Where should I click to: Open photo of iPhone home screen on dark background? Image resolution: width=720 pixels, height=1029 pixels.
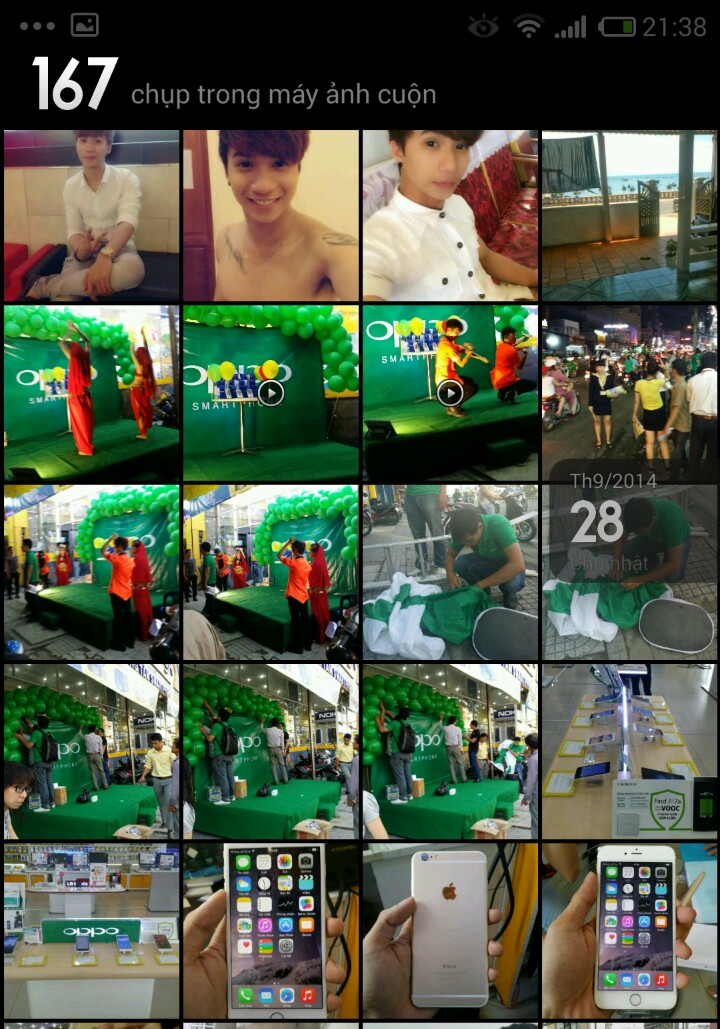coord(270,930)
